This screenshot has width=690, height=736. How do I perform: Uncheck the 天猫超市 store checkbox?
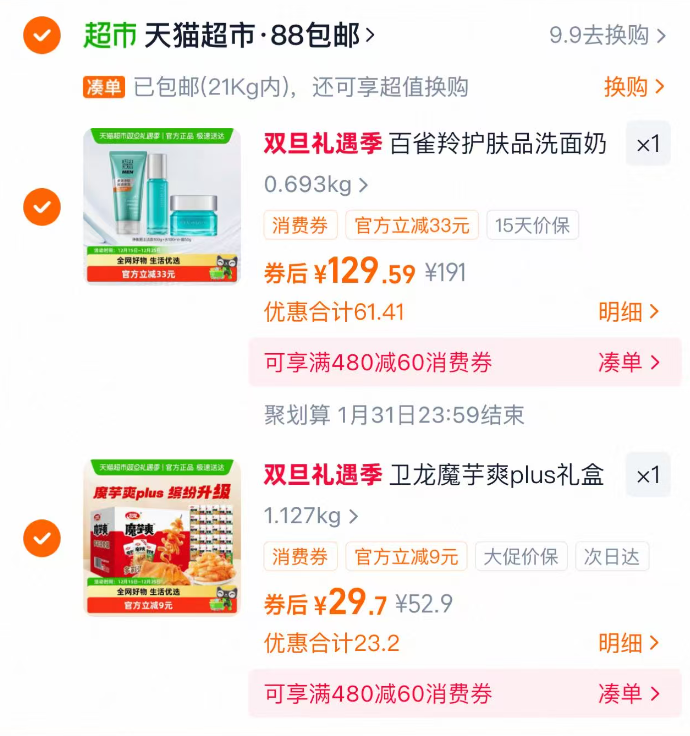(41, 36)
